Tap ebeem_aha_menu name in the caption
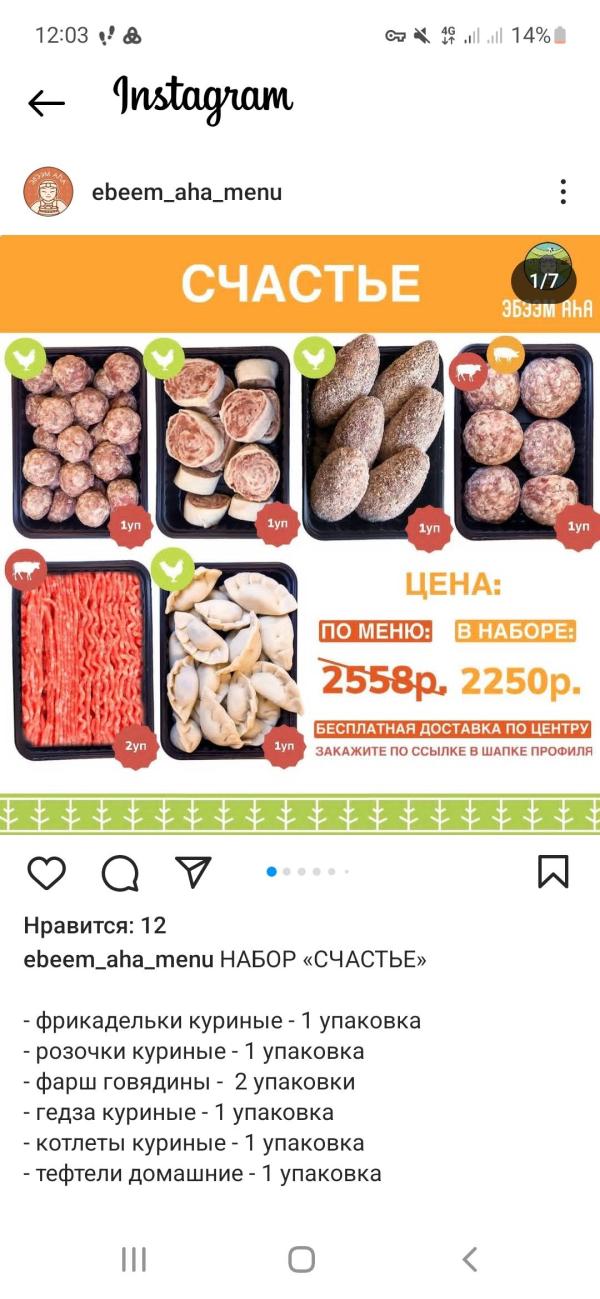600x1299 pixels. pos(118,960)
